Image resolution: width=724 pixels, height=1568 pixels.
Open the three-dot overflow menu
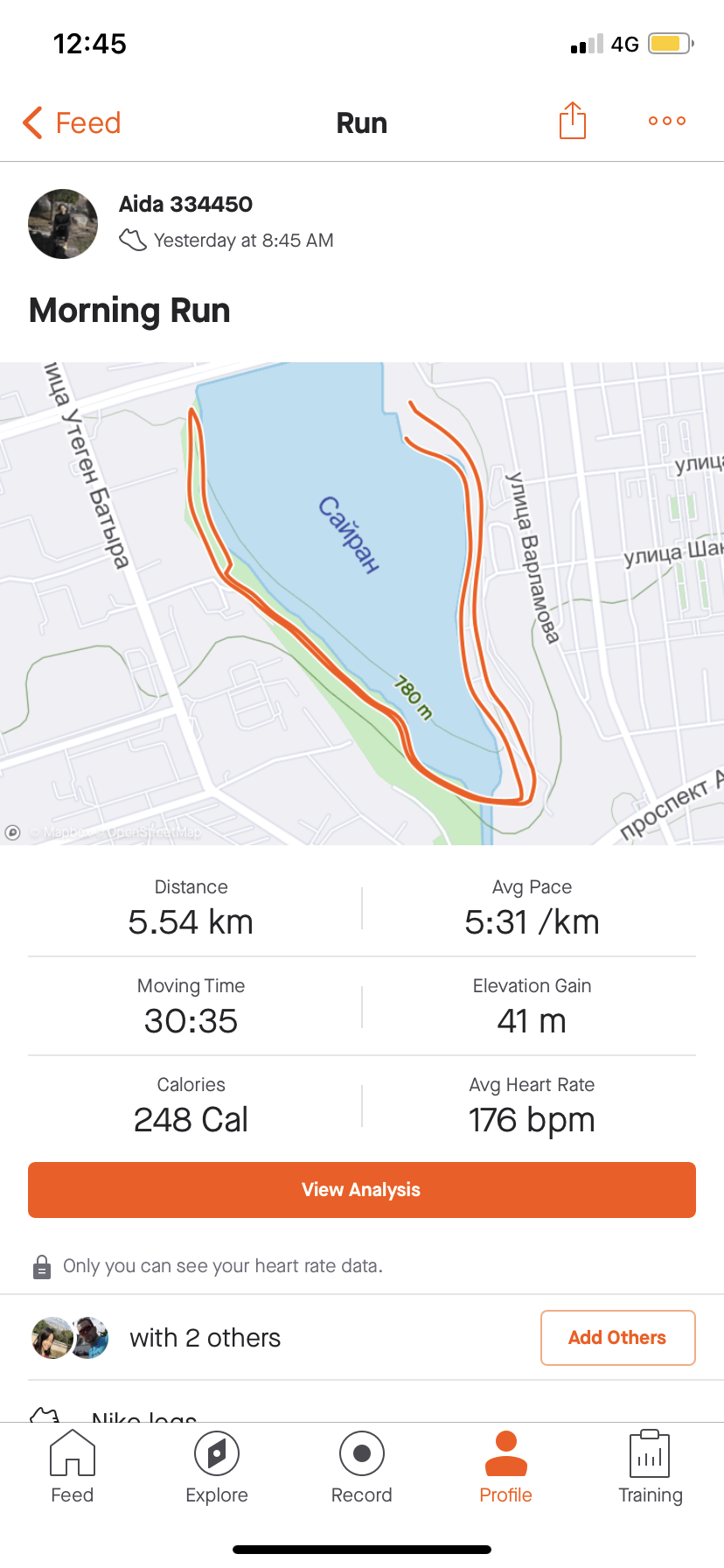666,121
